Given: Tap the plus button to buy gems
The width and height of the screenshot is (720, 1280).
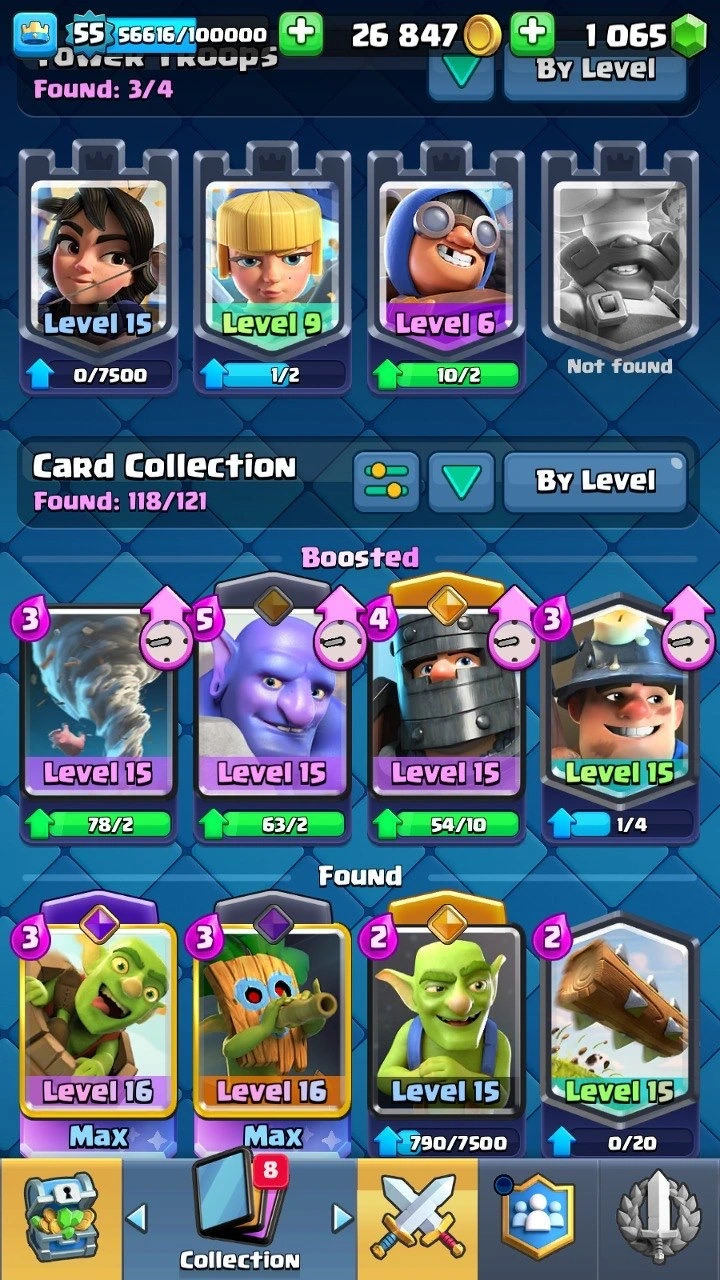Looking at the screenshot, I should (532, 35).
